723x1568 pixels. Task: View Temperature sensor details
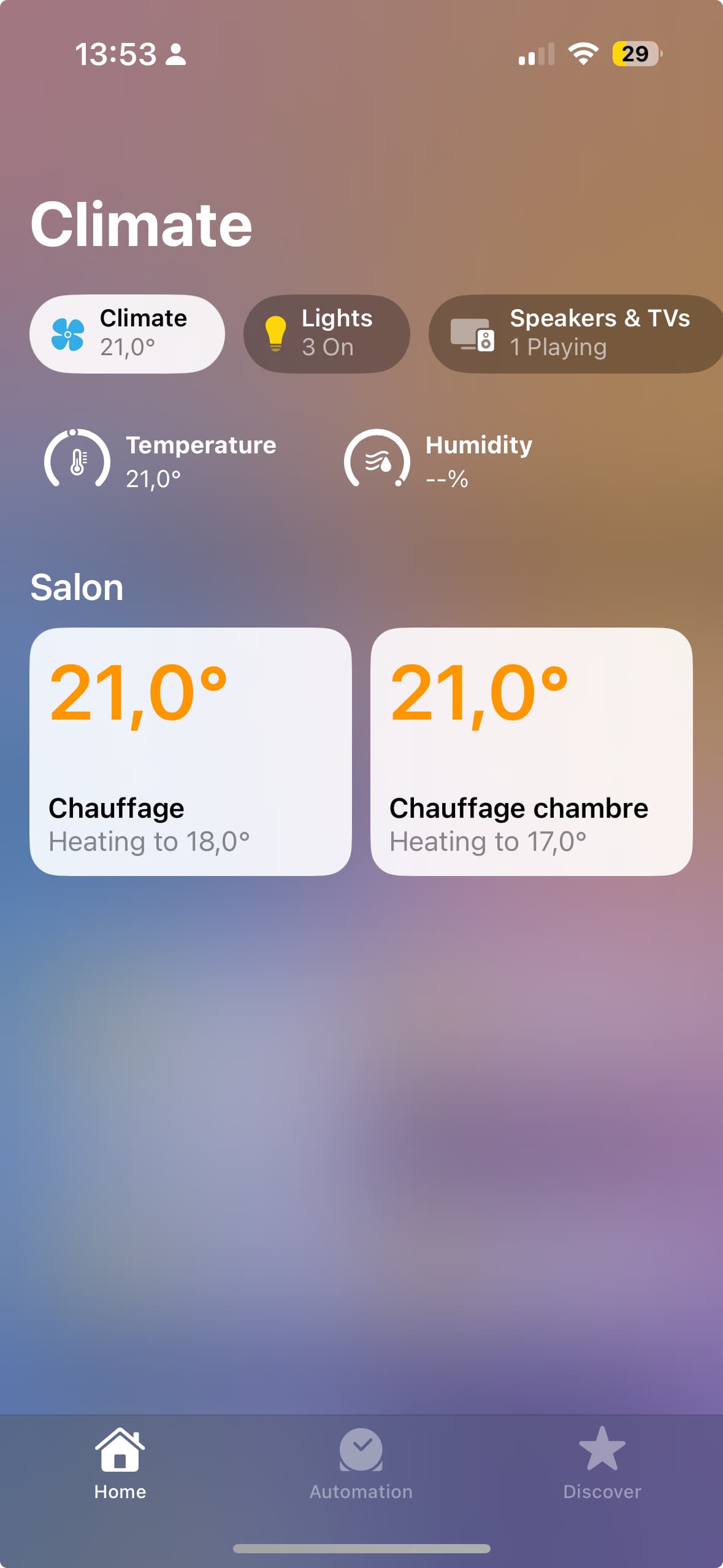161,460
